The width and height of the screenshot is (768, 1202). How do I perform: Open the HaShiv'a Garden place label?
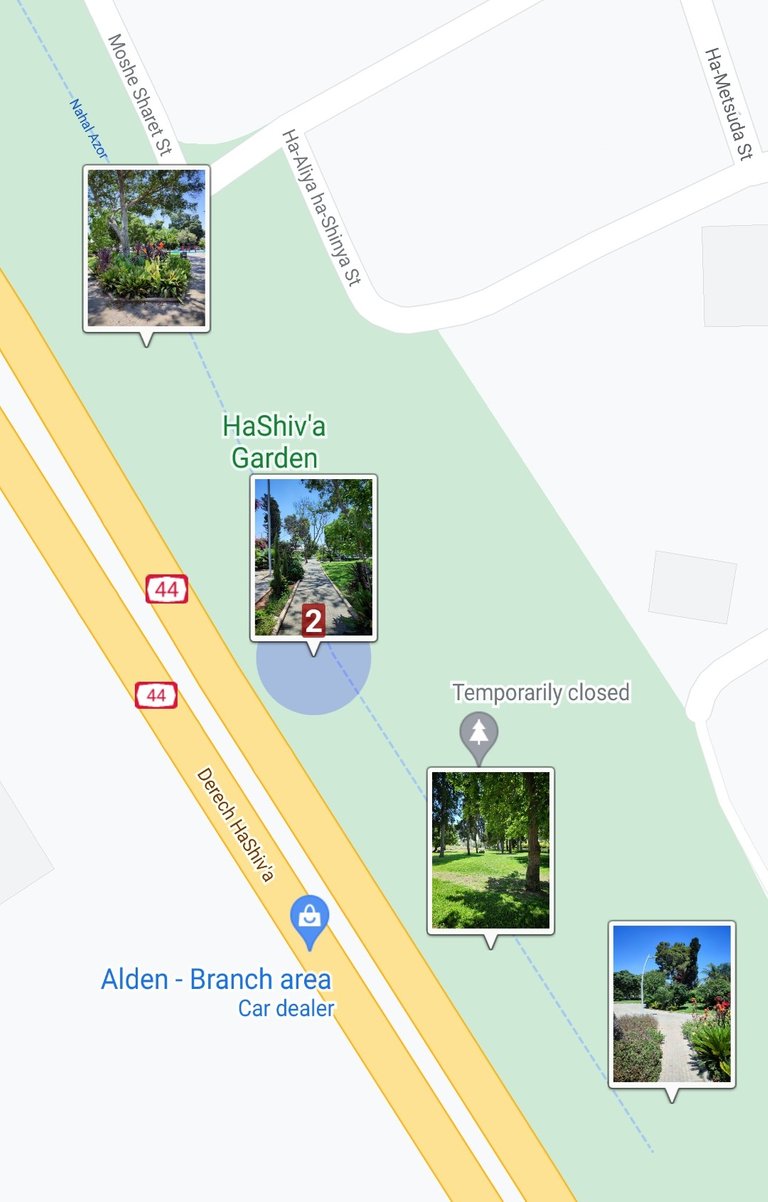tap(274, 441)
